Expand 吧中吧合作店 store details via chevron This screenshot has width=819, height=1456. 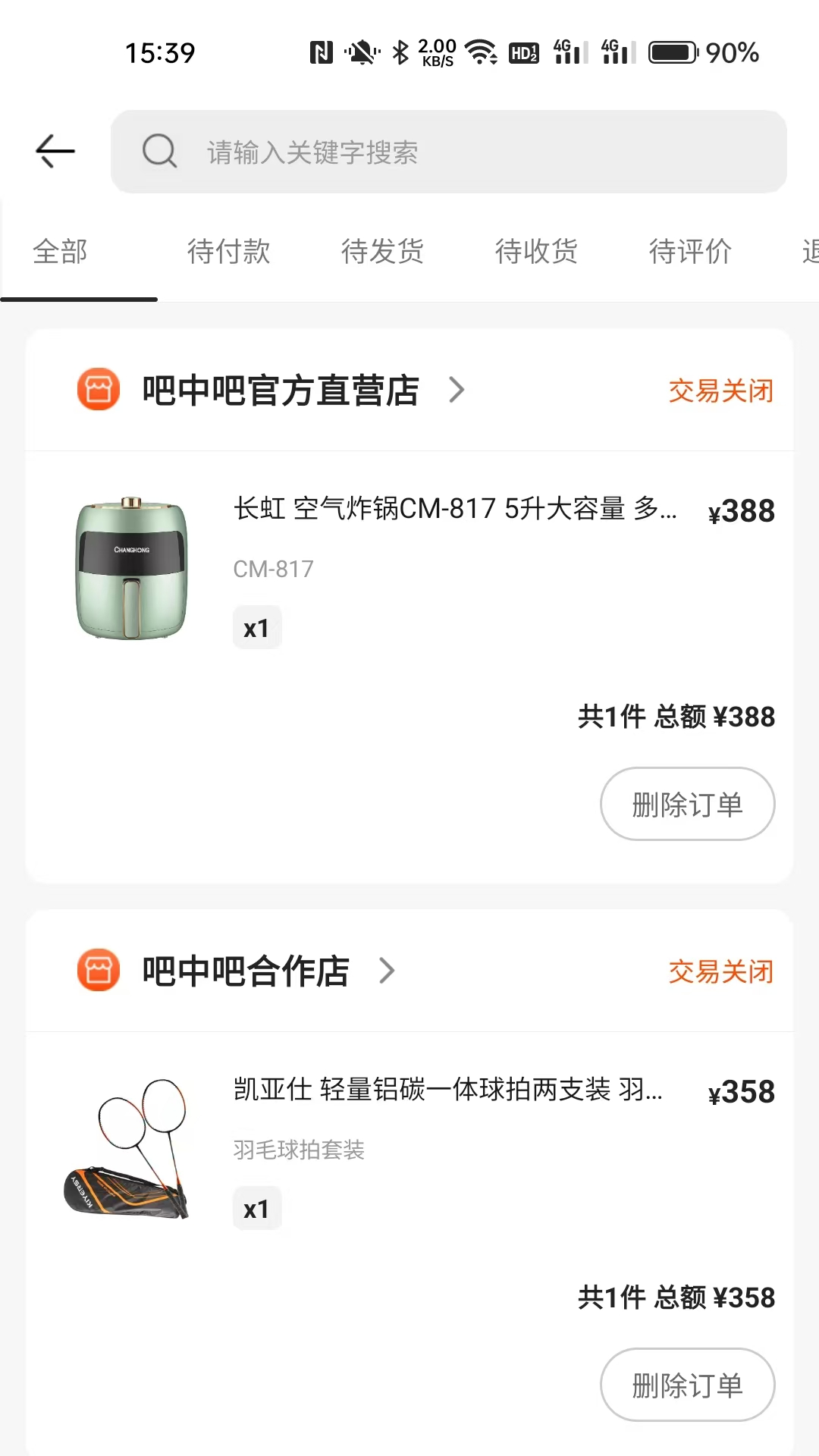pos(388,971)
